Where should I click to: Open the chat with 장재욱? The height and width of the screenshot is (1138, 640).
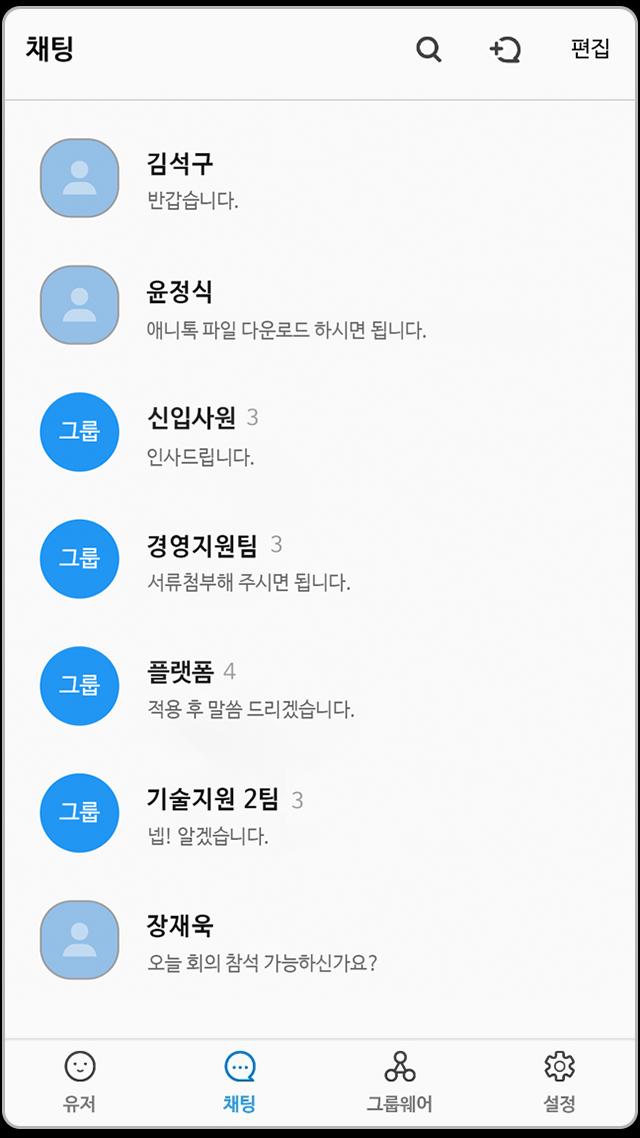click(x=320, y=941)
